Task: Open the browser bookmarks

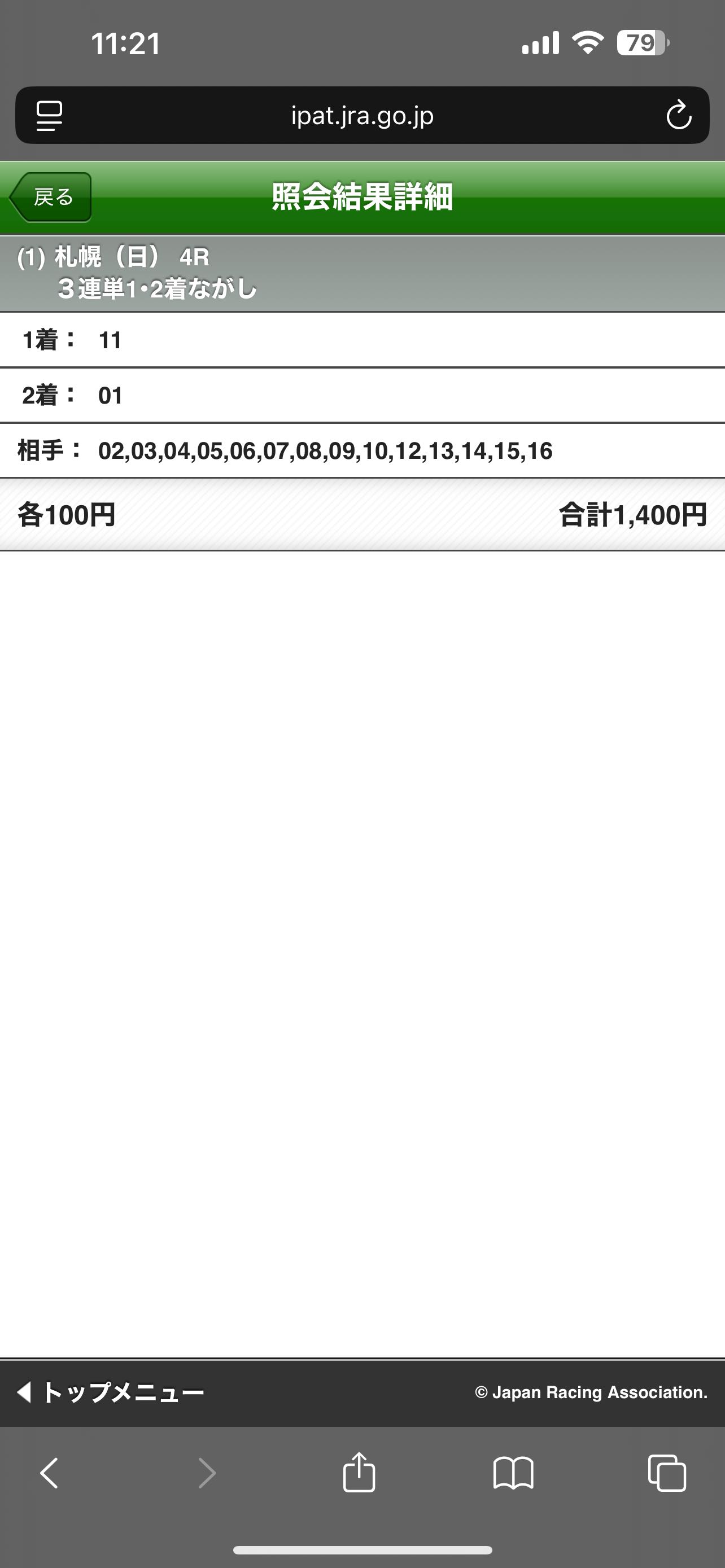Action: pyautogui.click(x=513, y=1473)
